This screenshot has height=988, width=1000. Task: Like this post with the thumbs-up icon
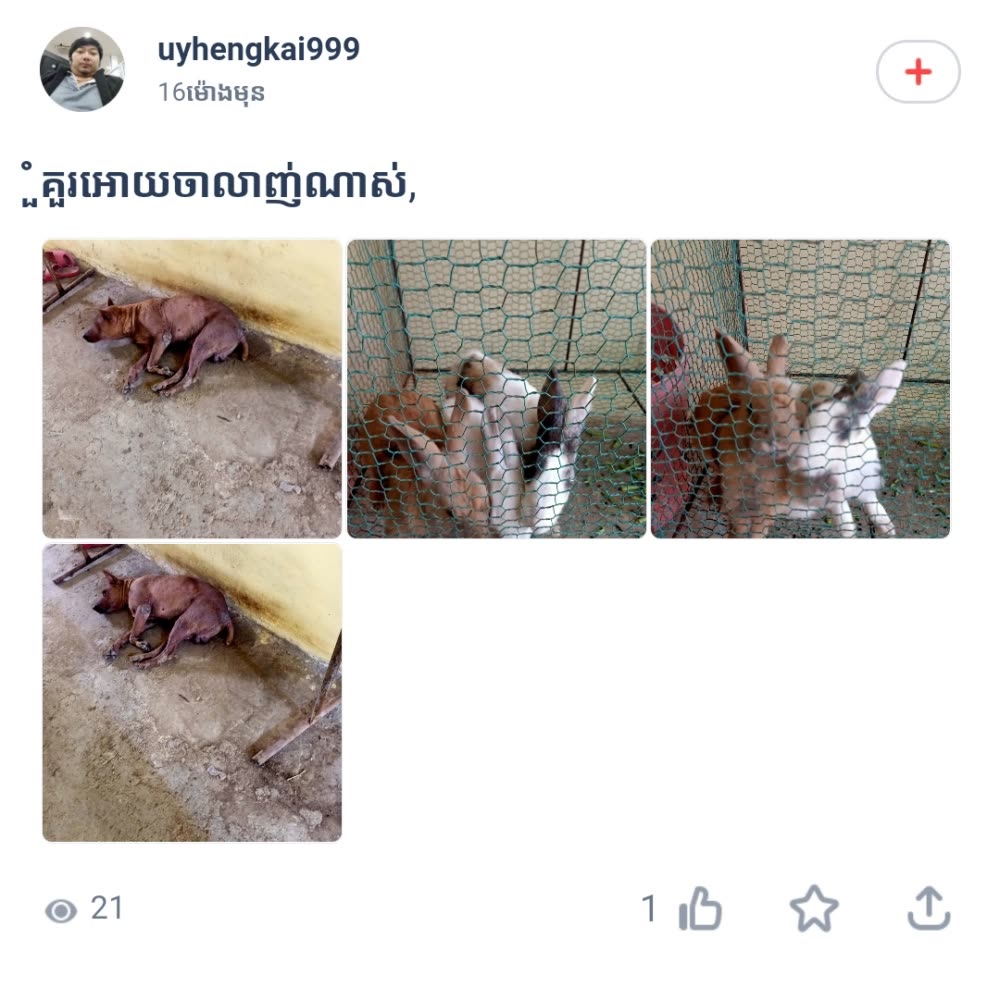(700, 909)
